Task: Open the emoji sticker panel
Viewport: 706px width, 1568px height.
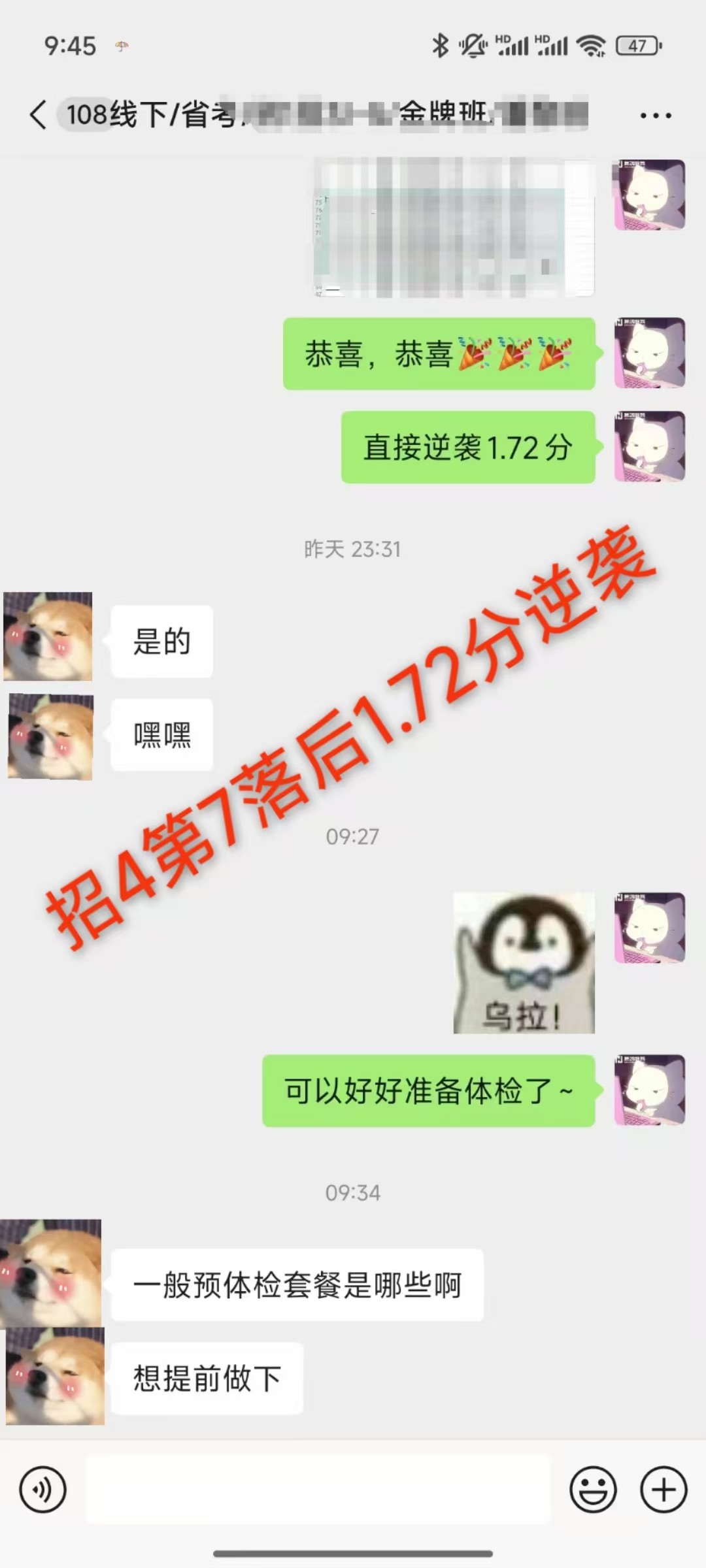Action: (593, 1490)
